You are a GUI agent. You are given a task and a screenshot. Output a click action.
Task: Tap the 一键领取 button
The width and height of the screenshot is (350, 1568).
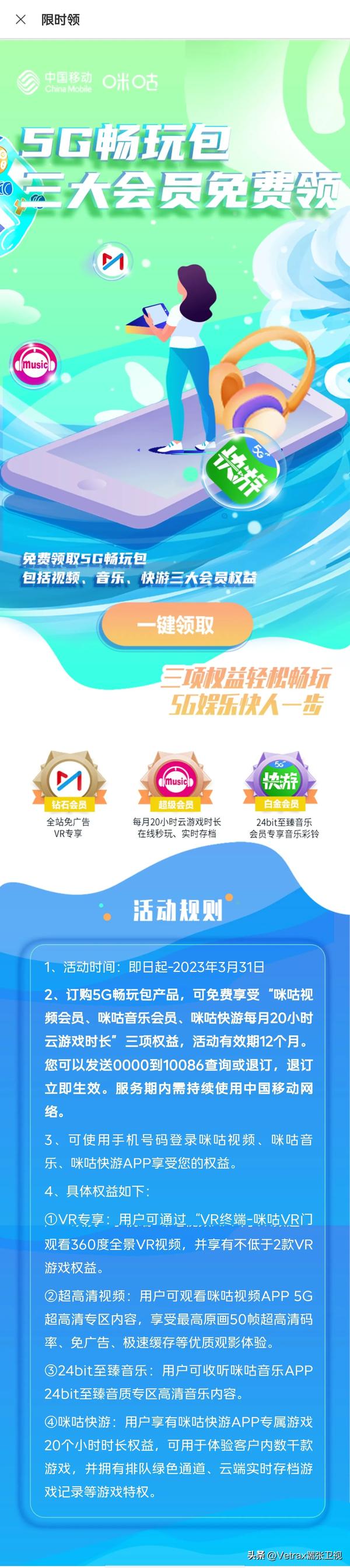click(176, 625)
